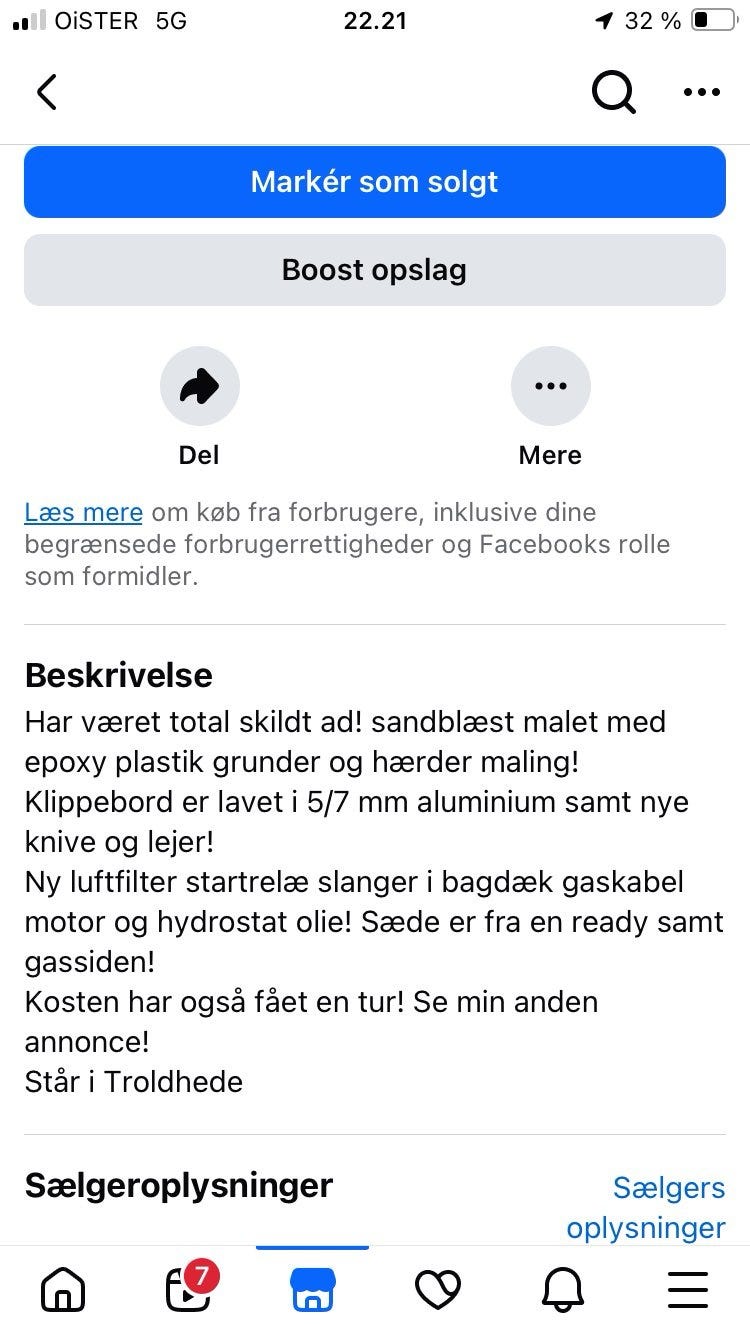Open the Sælgers oplysninger link
Viewport: 750px width, 1334px height.
click(647, 1207)
